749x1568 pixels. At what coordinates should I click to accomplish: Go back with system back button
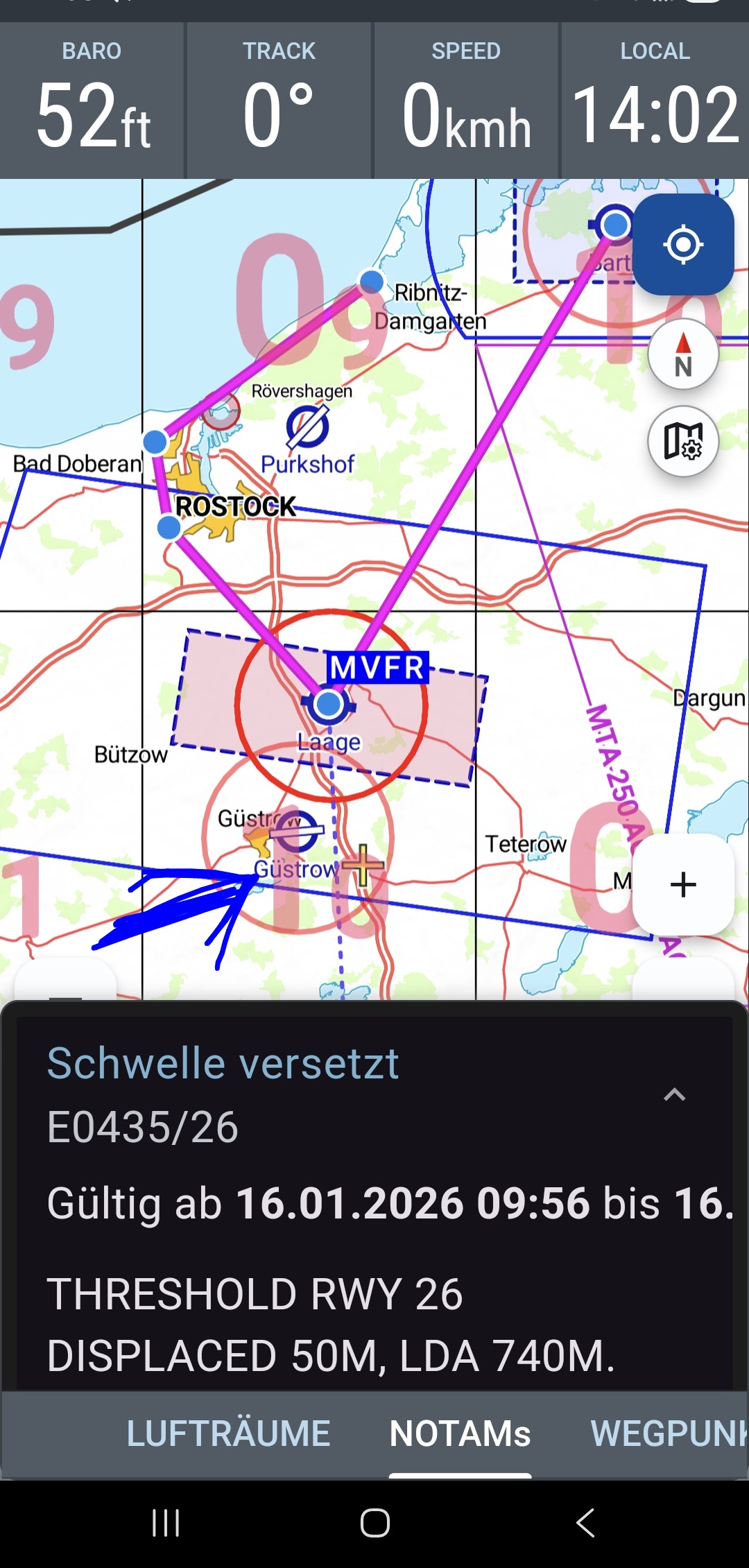point(585,1523)
